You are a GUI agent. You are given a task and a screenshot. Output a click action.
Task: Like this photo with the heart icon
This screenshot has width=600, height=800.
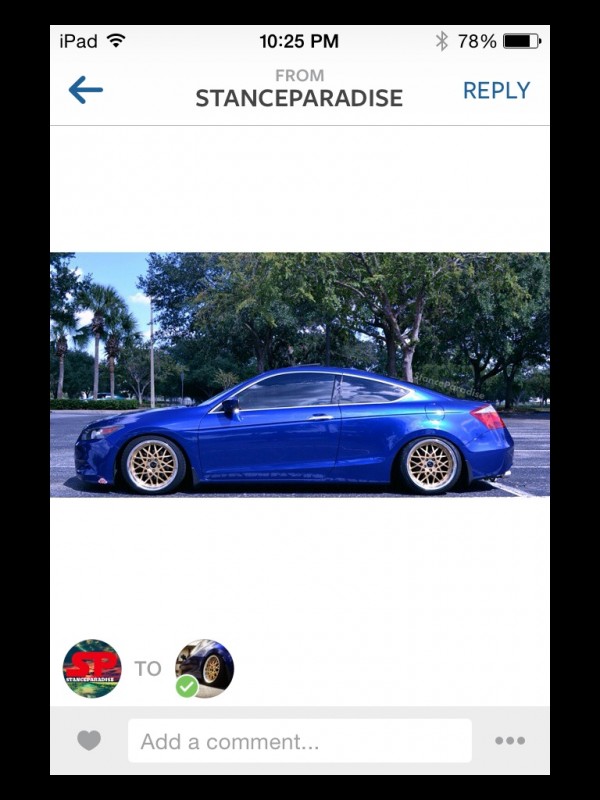pyautogui.click(x=89, y=741)
